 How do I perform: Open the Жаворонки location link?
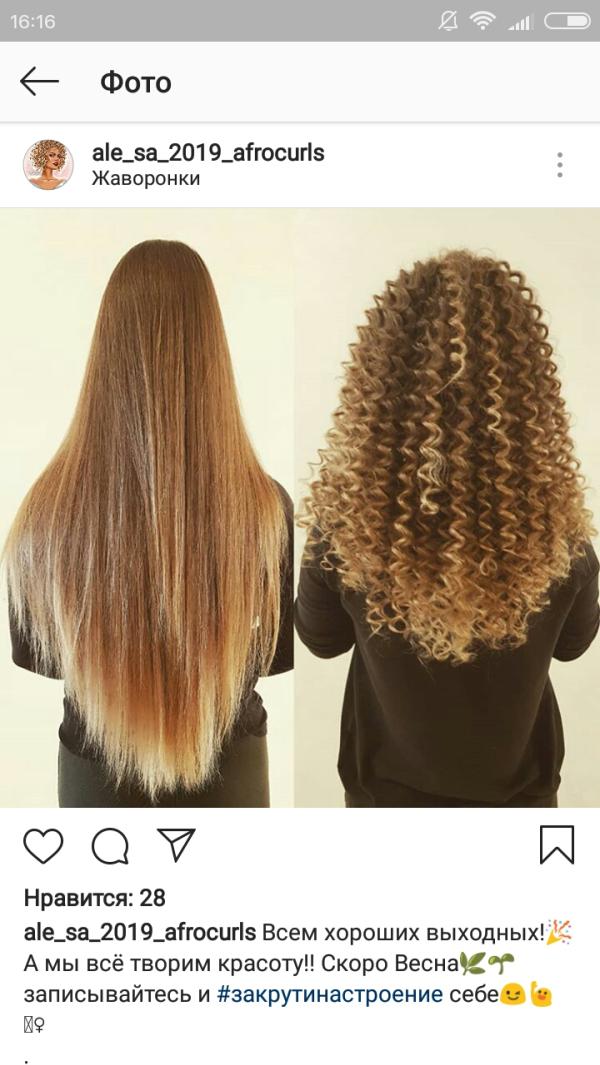[146, 179]
